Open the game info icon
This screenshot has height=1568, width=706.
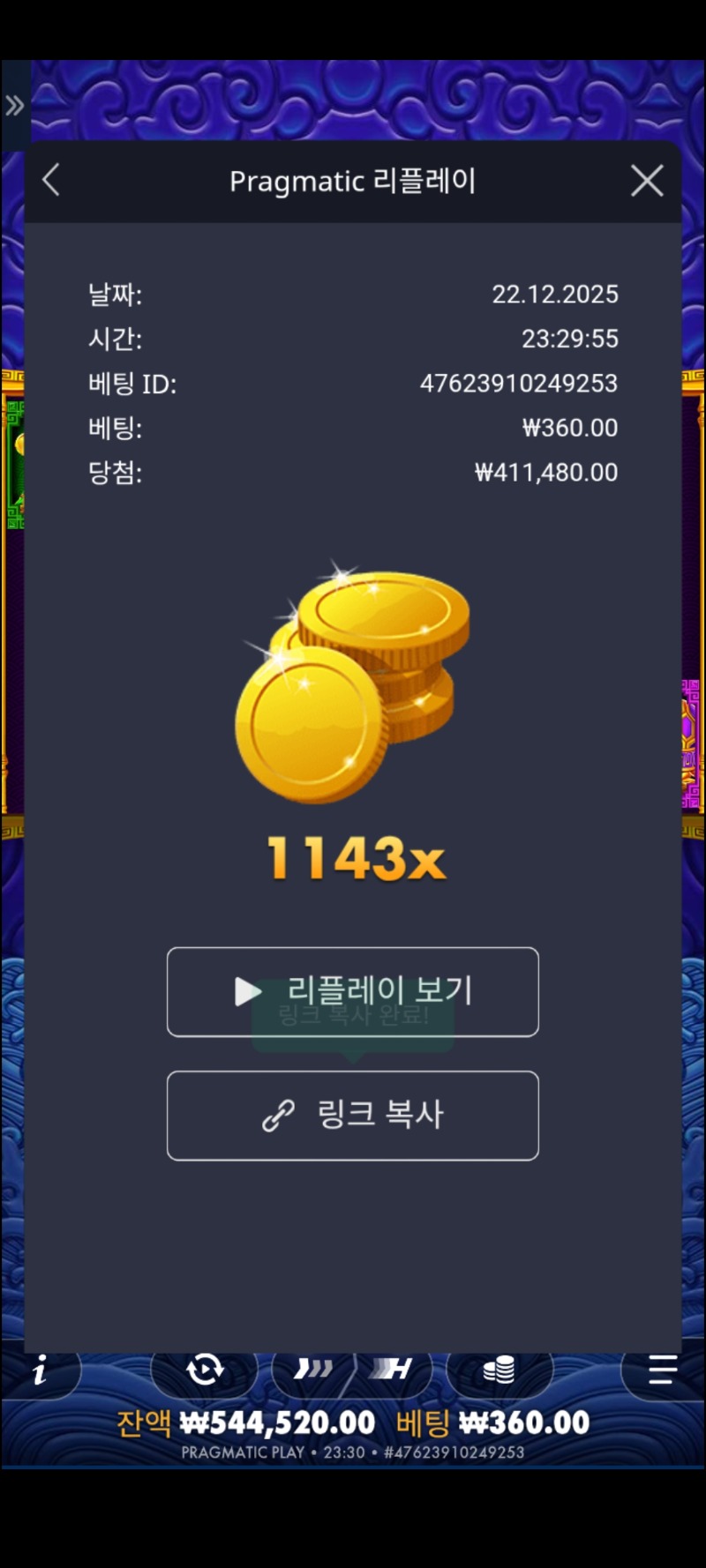[40, 1371]
